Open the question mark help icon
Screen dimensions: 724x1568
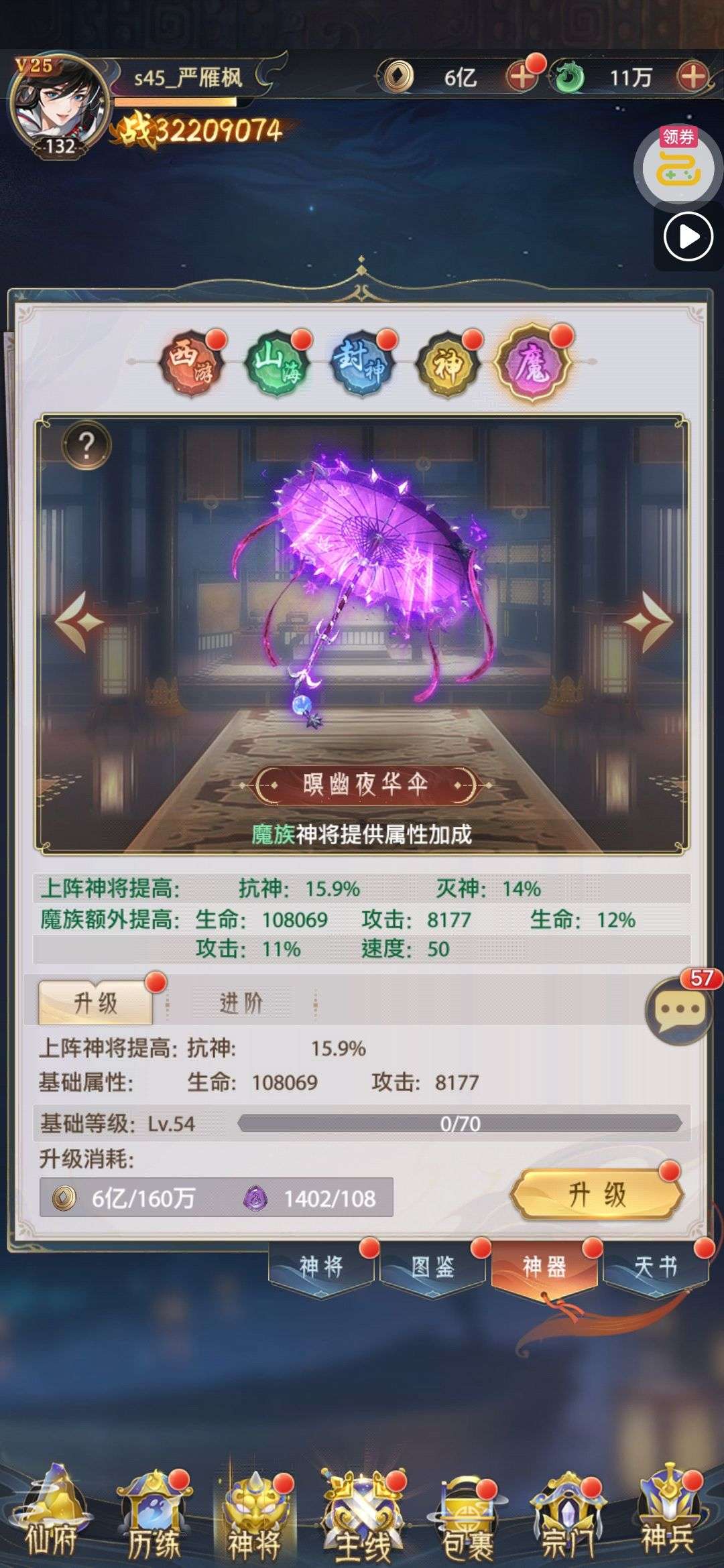click(86, 445)
